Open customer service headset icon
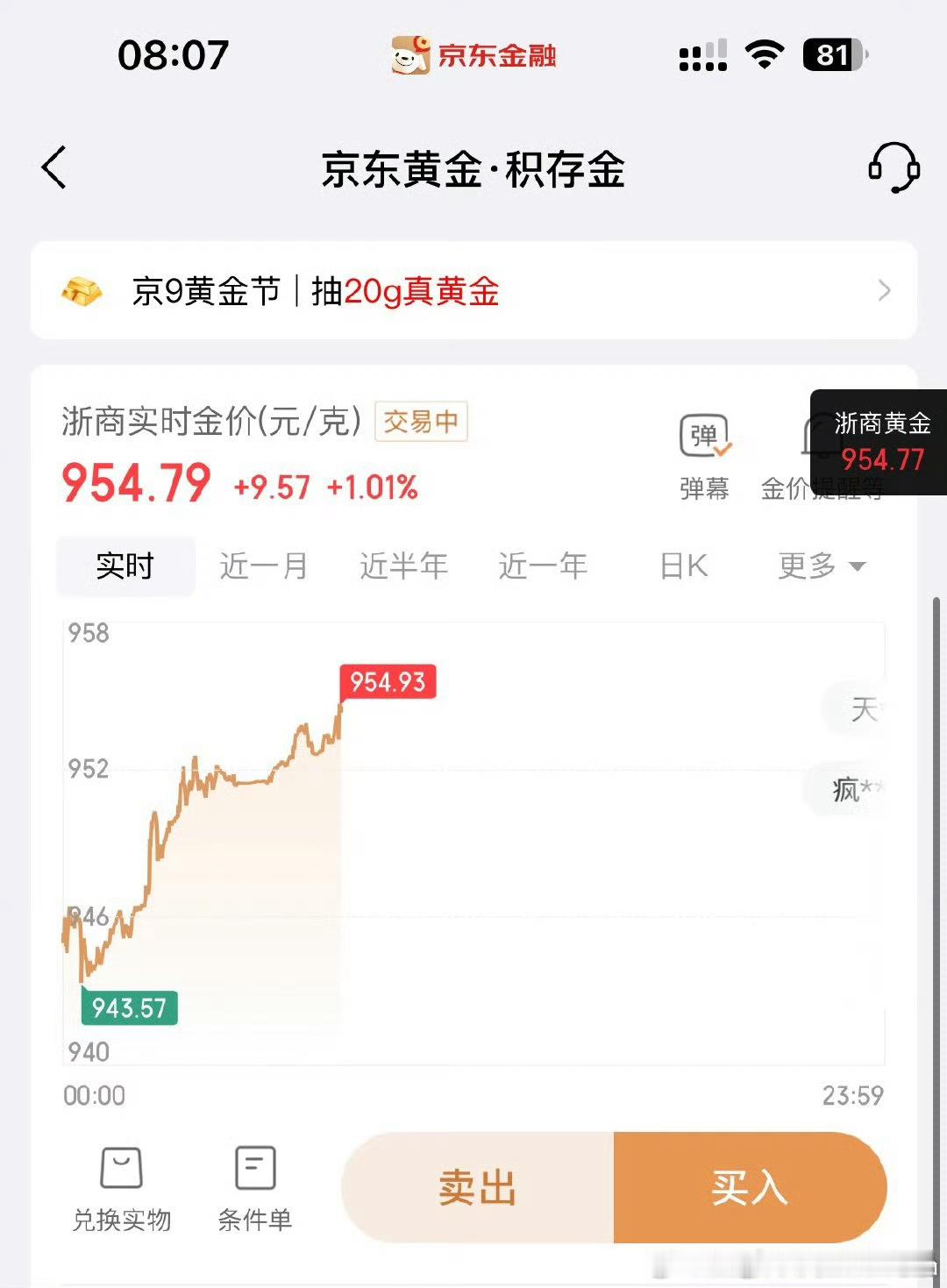The width and height of the screenshot is (947, 1288). coord(894,167)
